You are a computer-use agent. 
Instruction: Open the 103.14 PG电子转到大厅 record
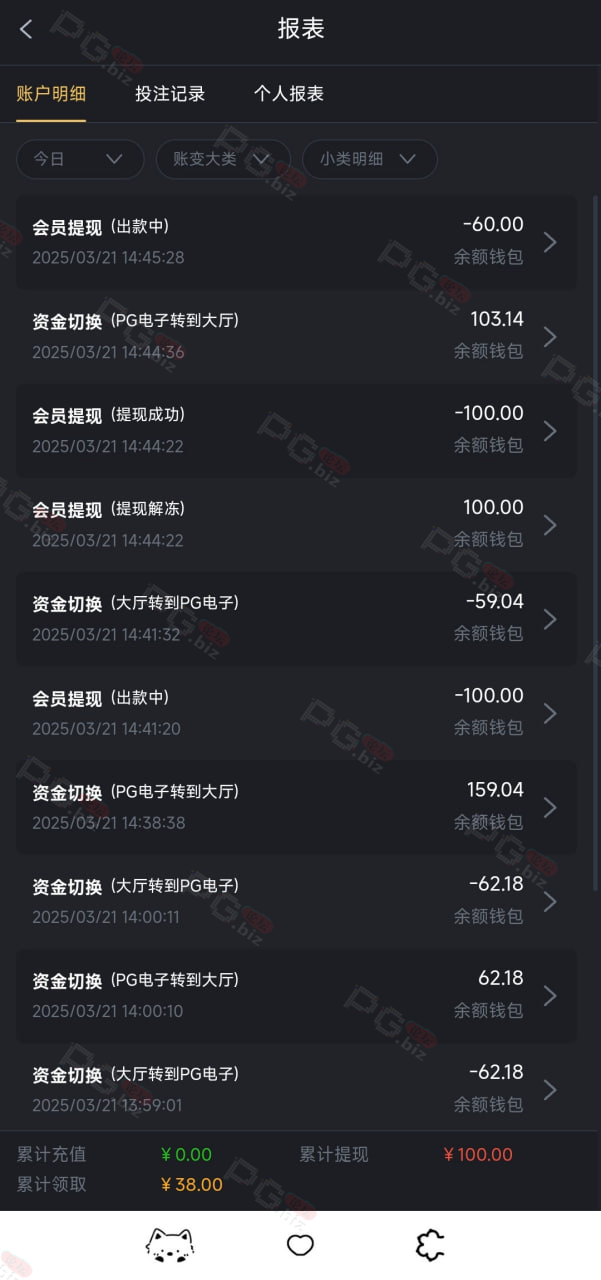click(296, 336)
